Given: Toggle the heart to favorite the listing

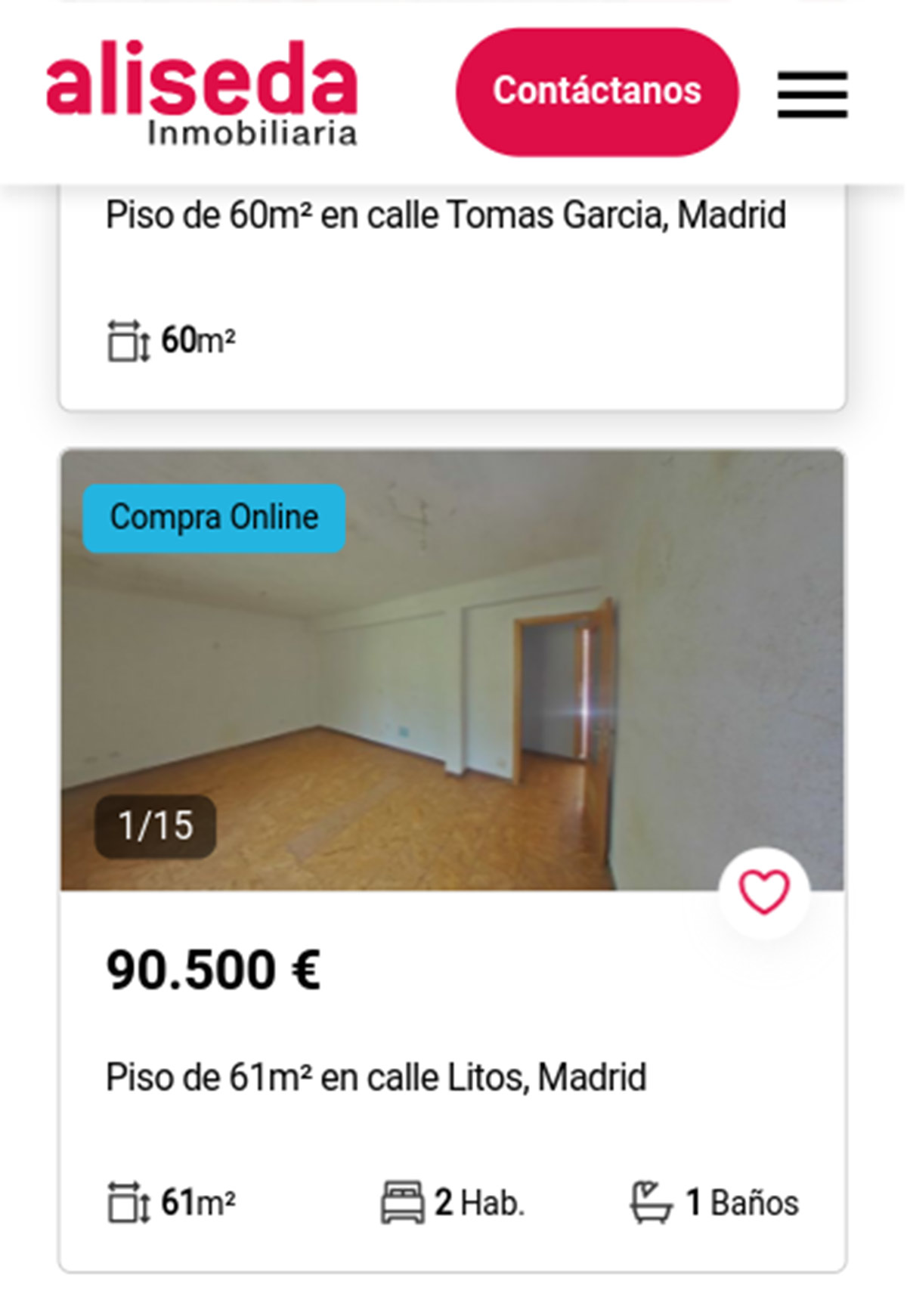Looking at the screenshot, I should point(763,895).
